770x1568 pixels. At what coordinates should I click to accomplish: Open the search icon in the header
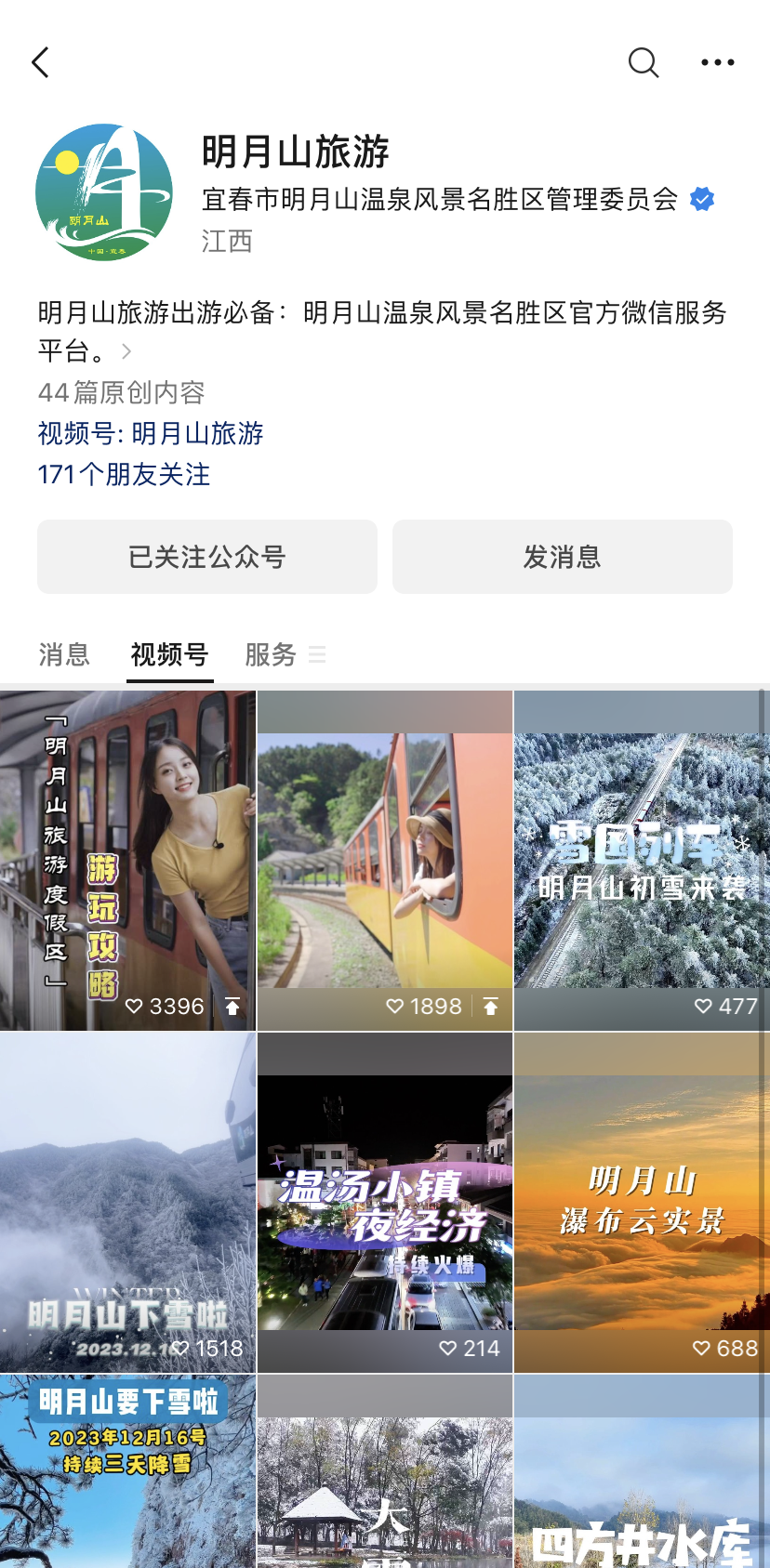pyautogui.click(x=643, y=63)
